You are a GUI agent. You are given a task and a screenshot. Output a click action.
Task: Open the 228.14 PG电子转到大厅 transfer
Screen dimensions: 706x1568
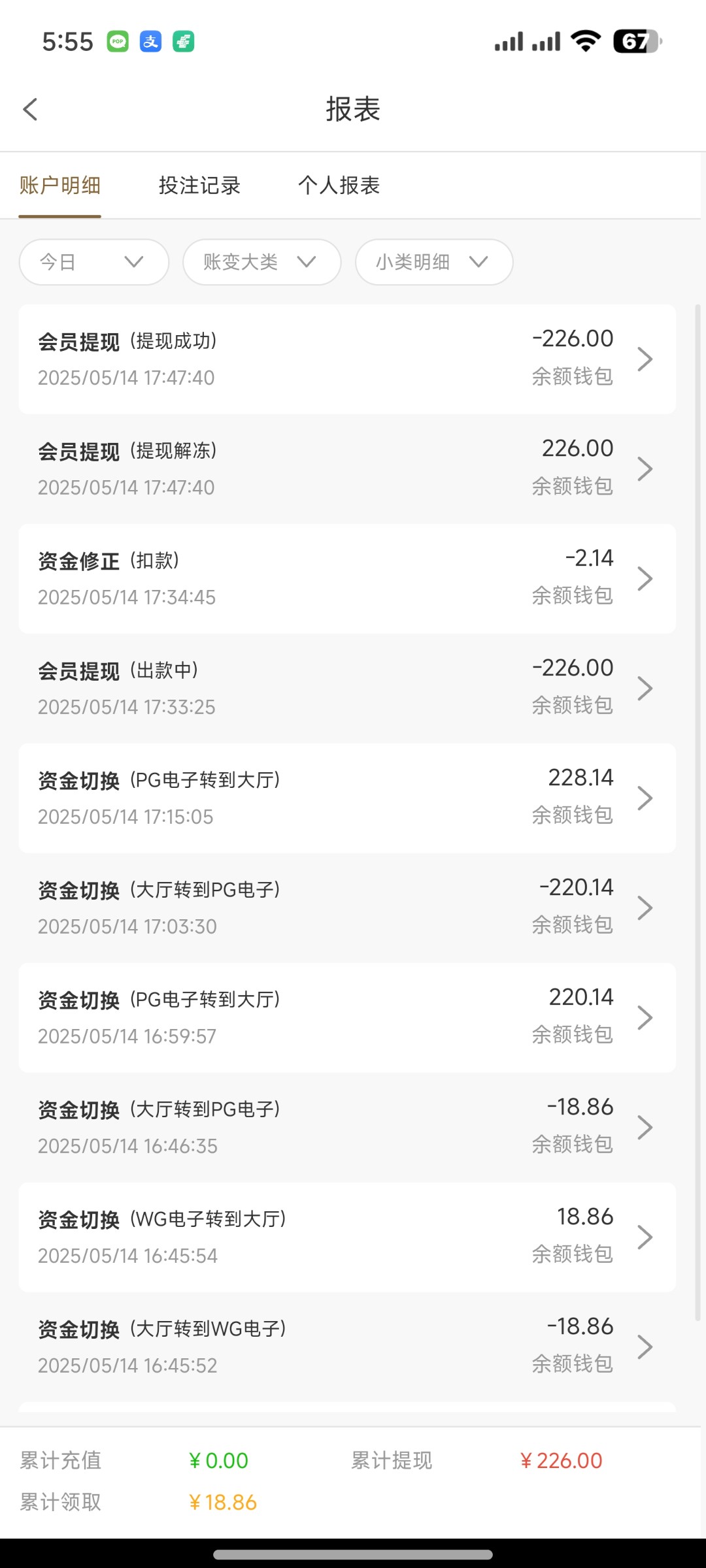pyautogui.click(x=347, y=798)
